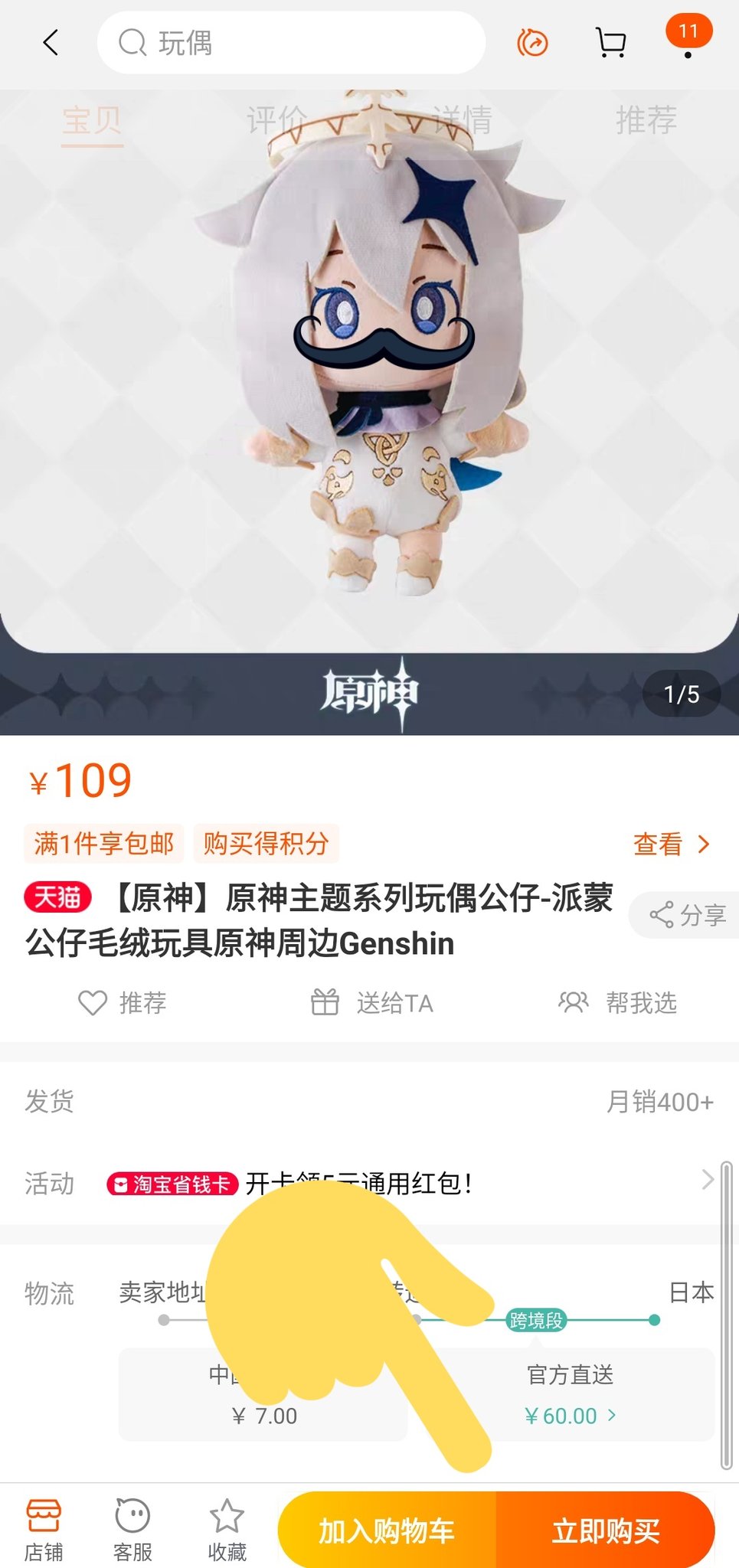Tap 查看 to view promotions
This screenshot has width=739, height=1568.
(672, 844)
